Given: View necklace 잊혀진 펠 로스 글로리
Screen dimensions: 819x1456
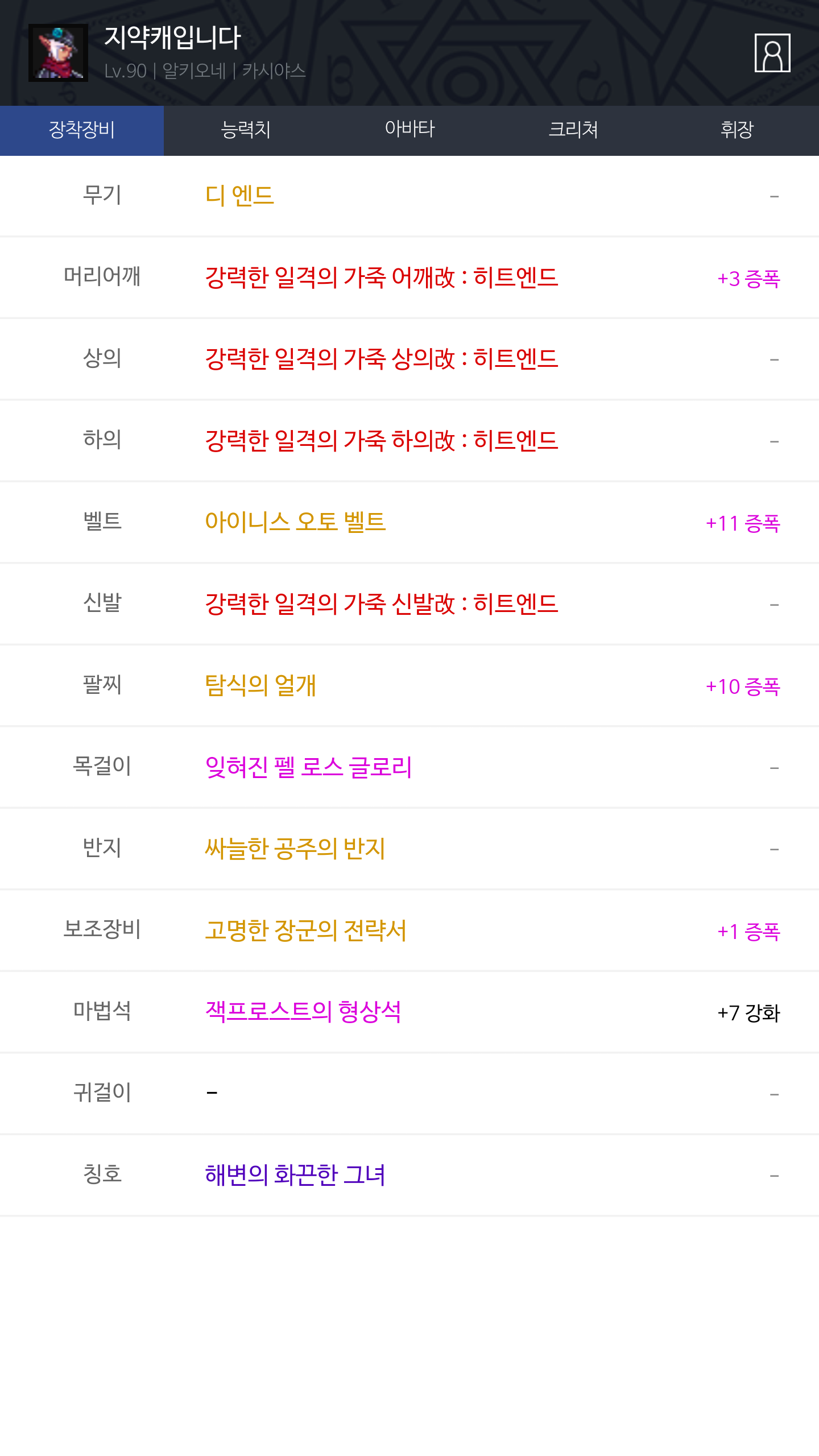Looking at the screenshot, I should [x=308, y=767].
